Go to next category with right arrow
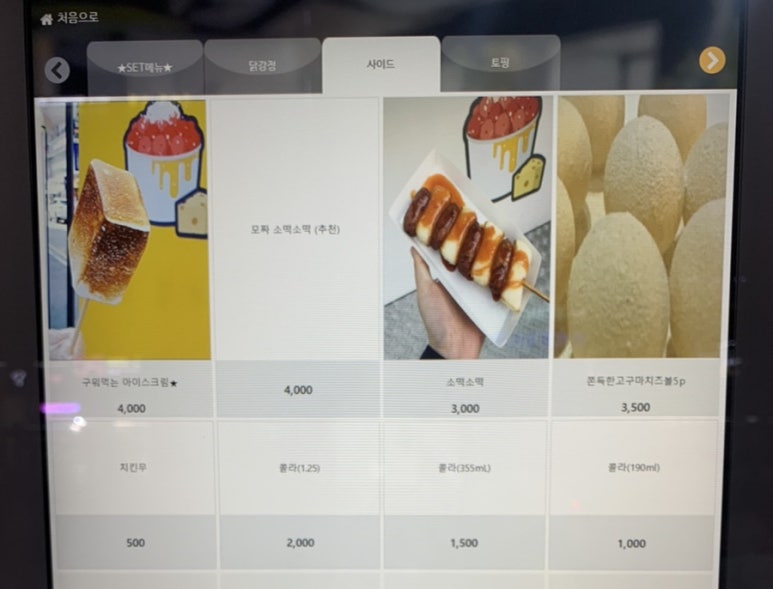 (712, 61)
